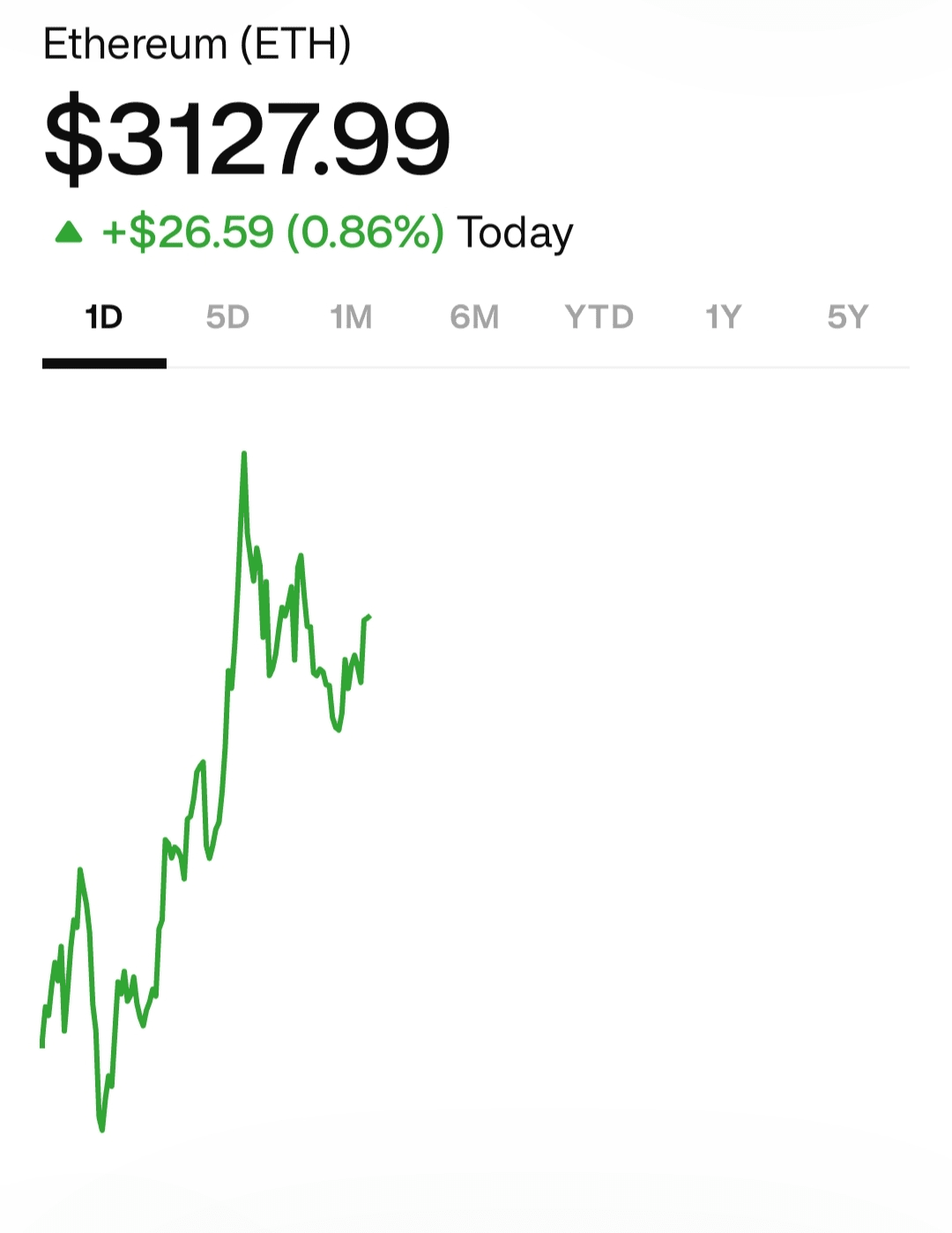Viewport: 952px width, 1233px height.
Task: Switch to the 5Y chart view
Action: point(848,317)
